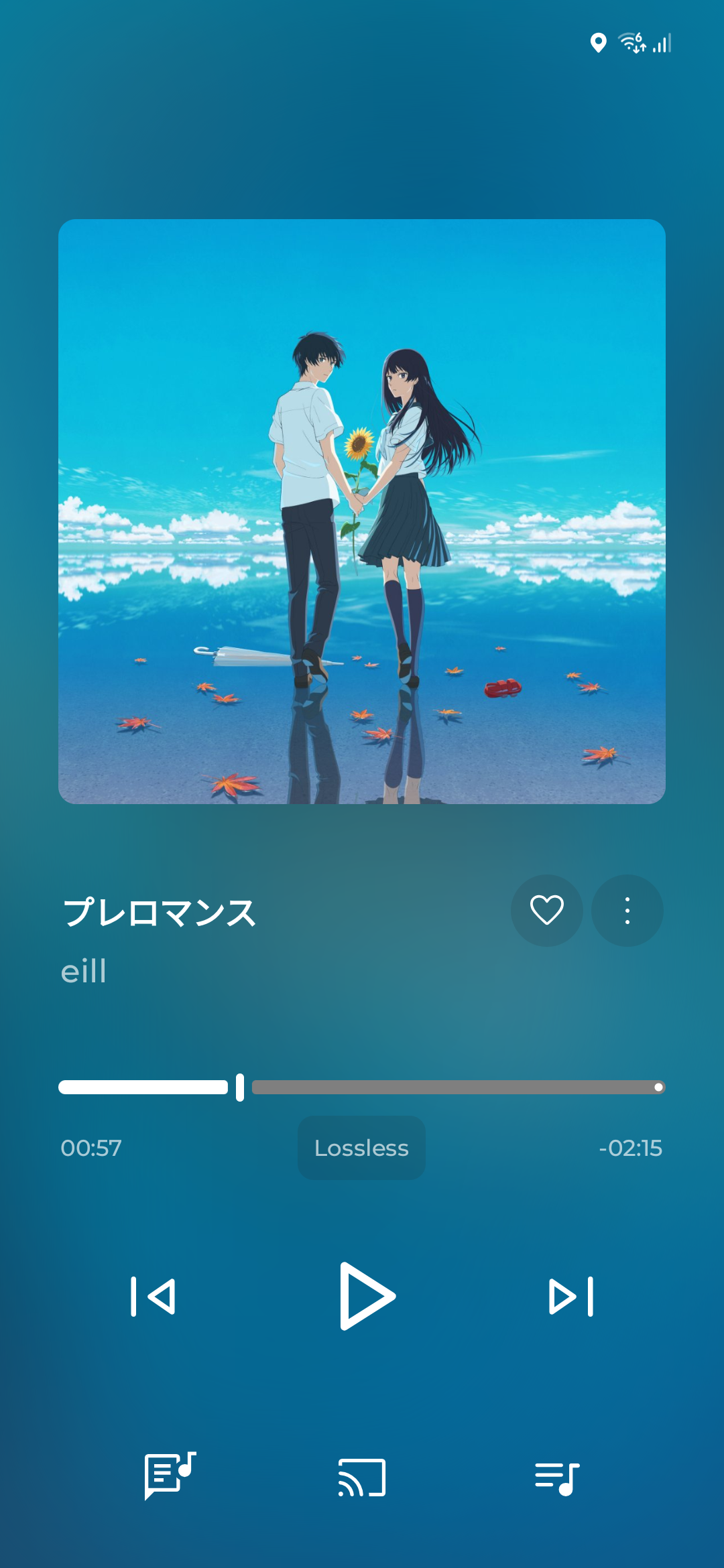Viewport: 724px width, 1568px height.
Task: Open the cast to device option
Action: (362, 1478)
